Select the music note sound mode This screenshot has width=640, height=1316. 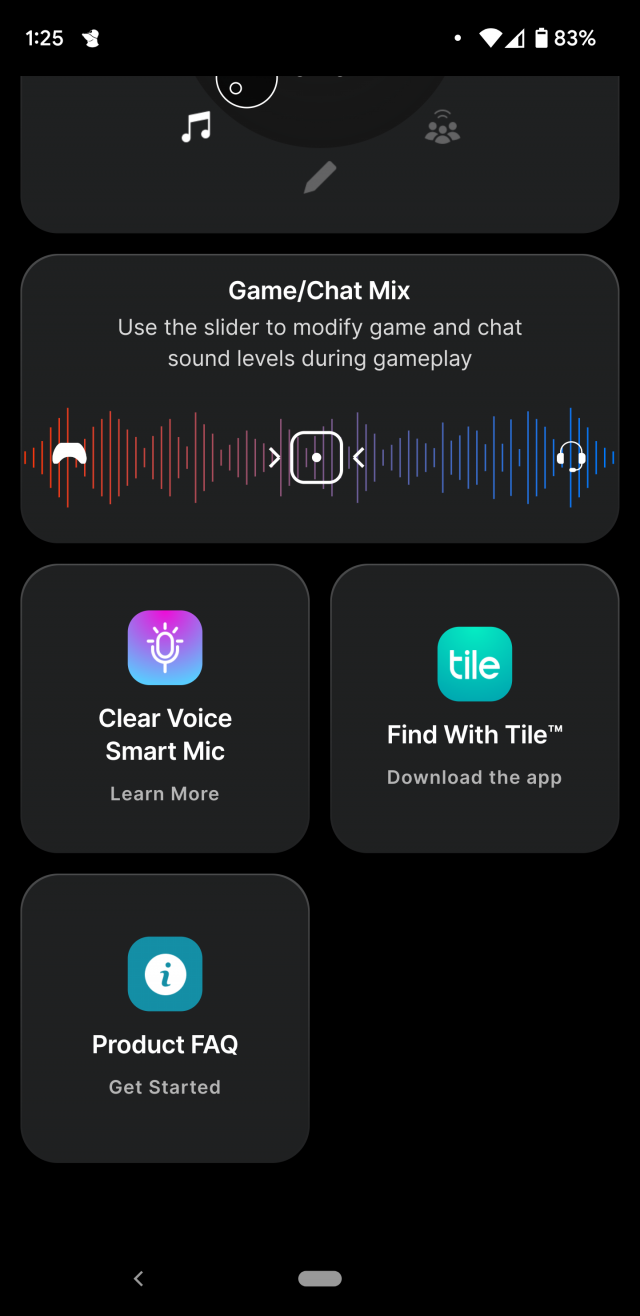pyautogui.click(x=196, y=126)
